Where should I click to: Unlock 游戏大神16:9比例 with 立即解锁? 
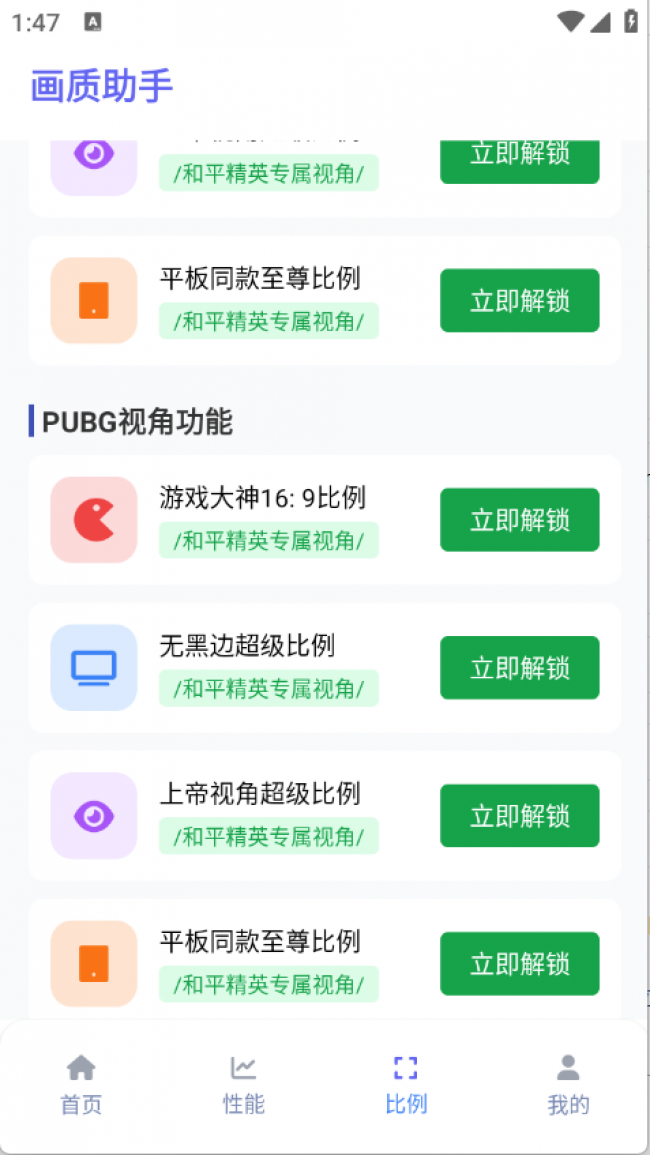point(519,520)
